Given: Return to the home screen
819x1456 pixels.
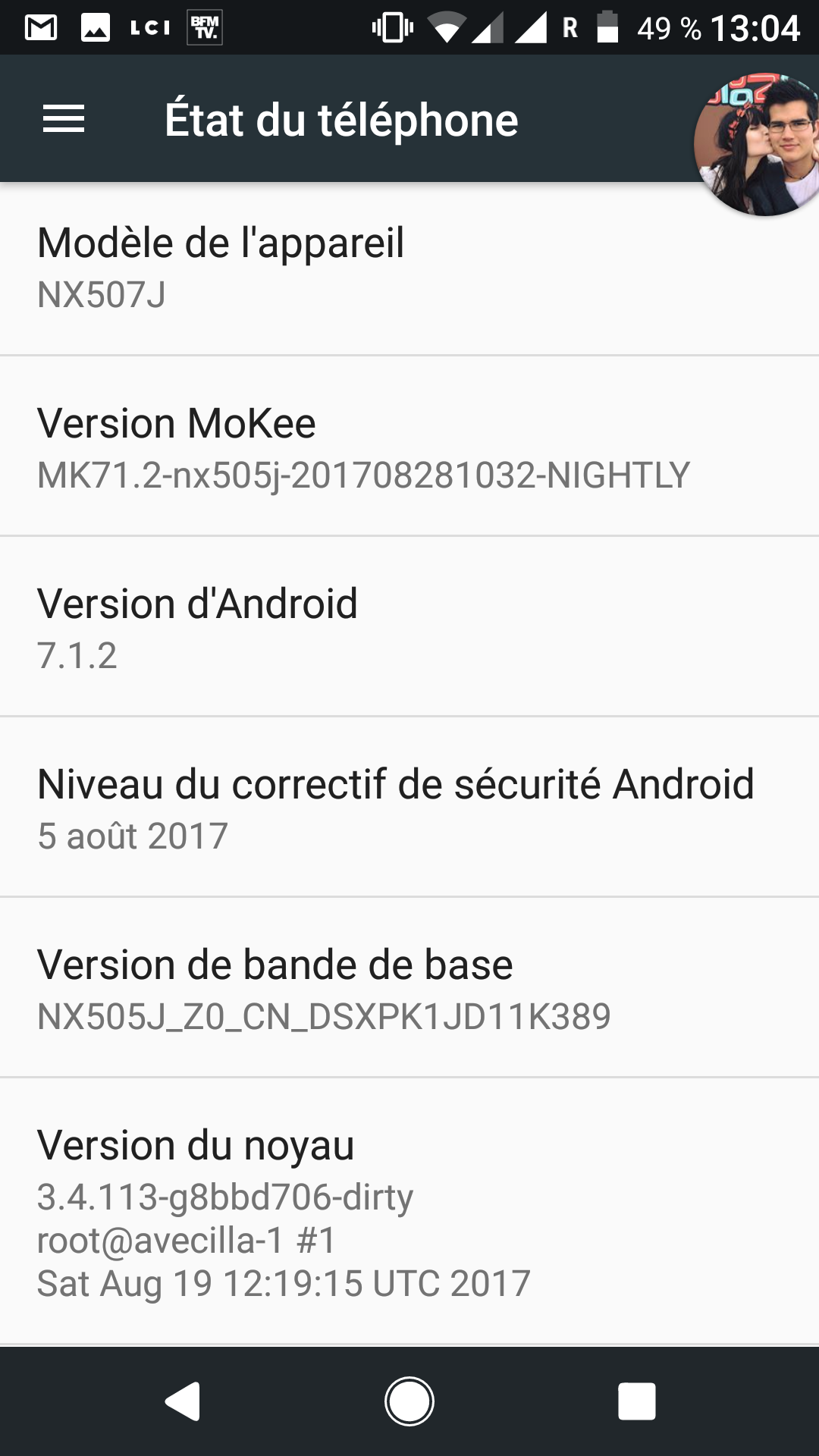Looking at the screenshot, I should tap(409, 1401).
